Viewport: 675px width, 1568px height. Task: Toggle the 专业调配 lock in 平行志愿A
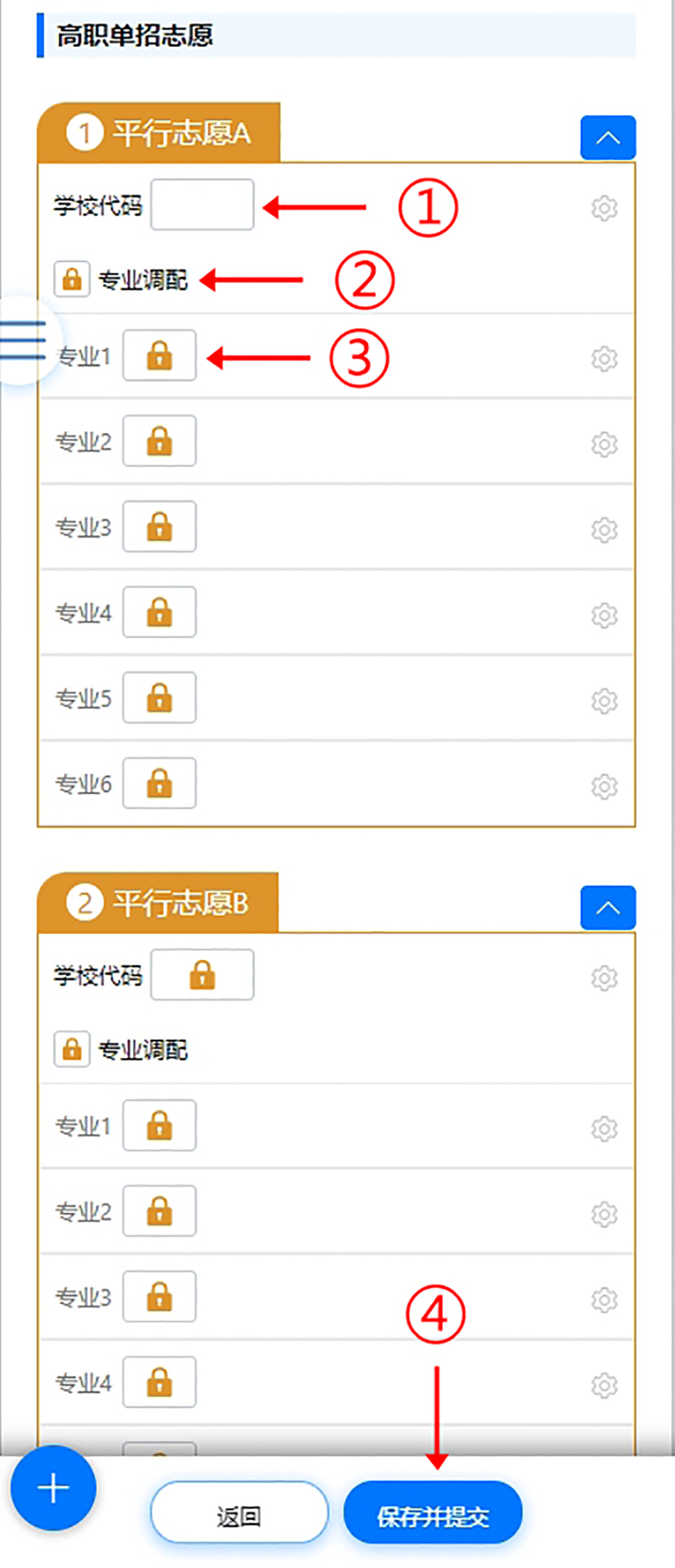72,279
